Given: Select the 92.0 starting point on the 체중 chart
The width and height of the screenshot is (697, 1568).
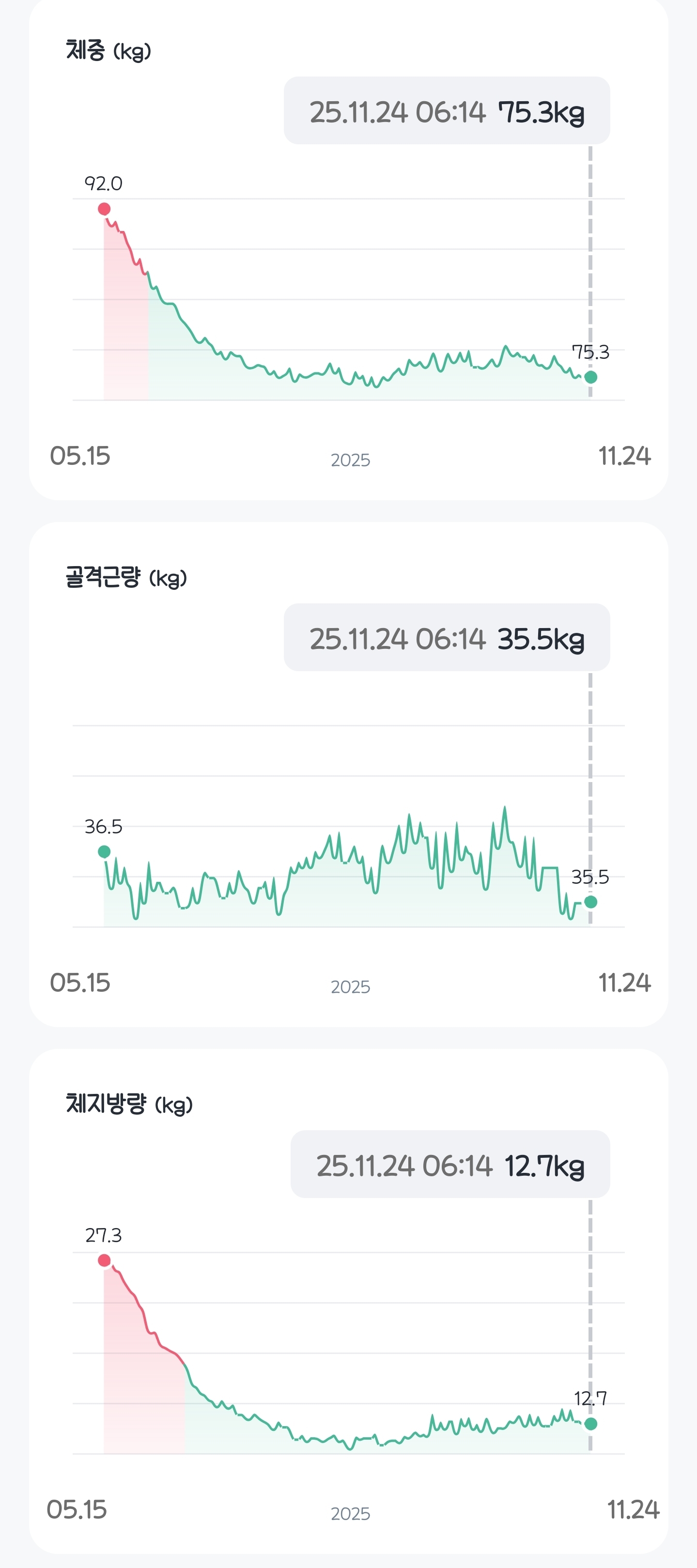Looking at the screenshot, I should pos(104,209).
